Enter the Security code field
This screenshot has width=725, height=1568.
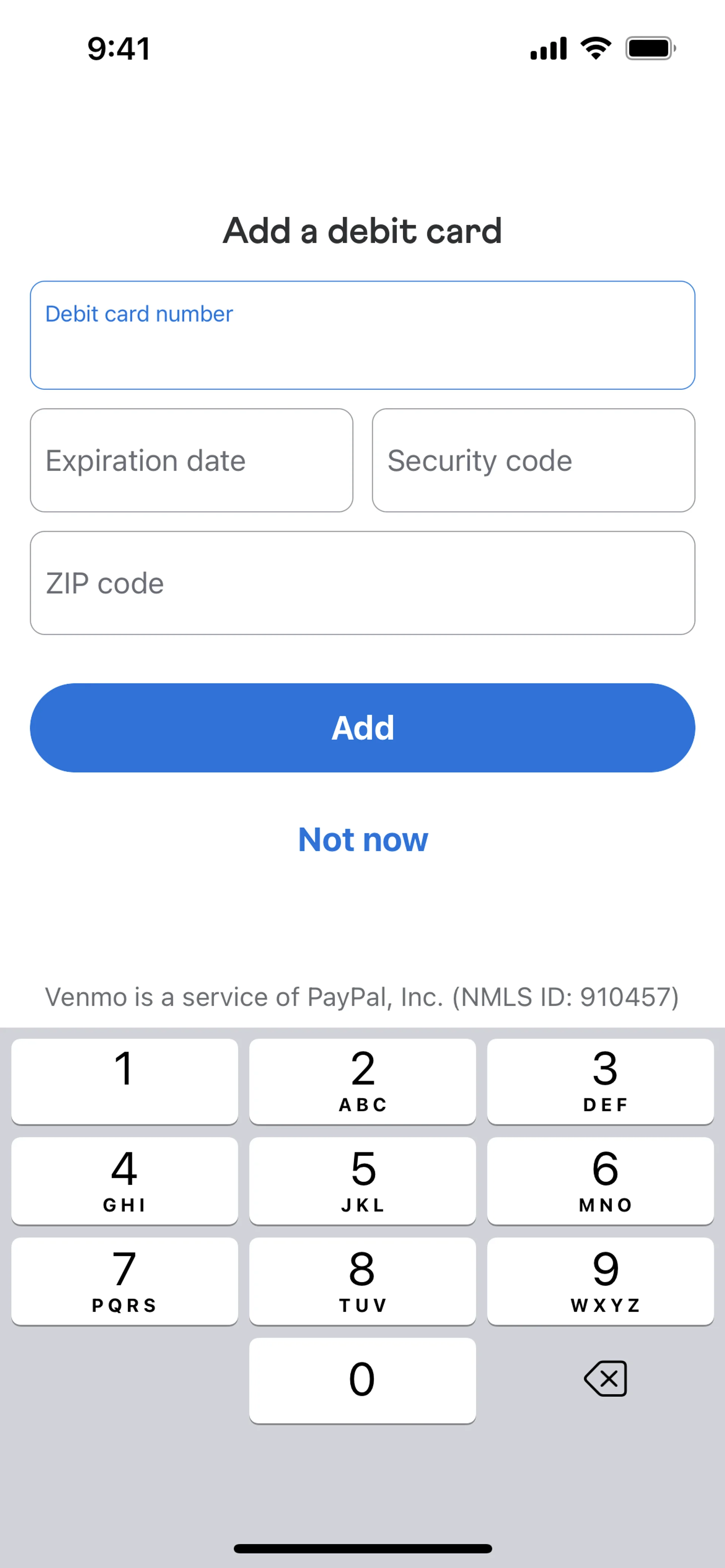point(533,460)
